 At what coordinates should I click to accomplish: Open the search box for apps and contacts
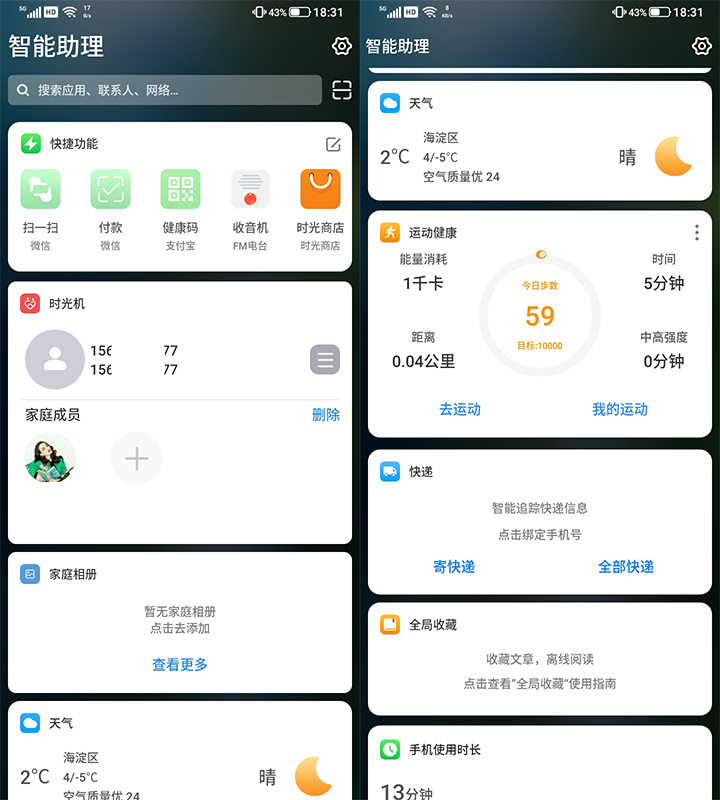pos(165,90)
